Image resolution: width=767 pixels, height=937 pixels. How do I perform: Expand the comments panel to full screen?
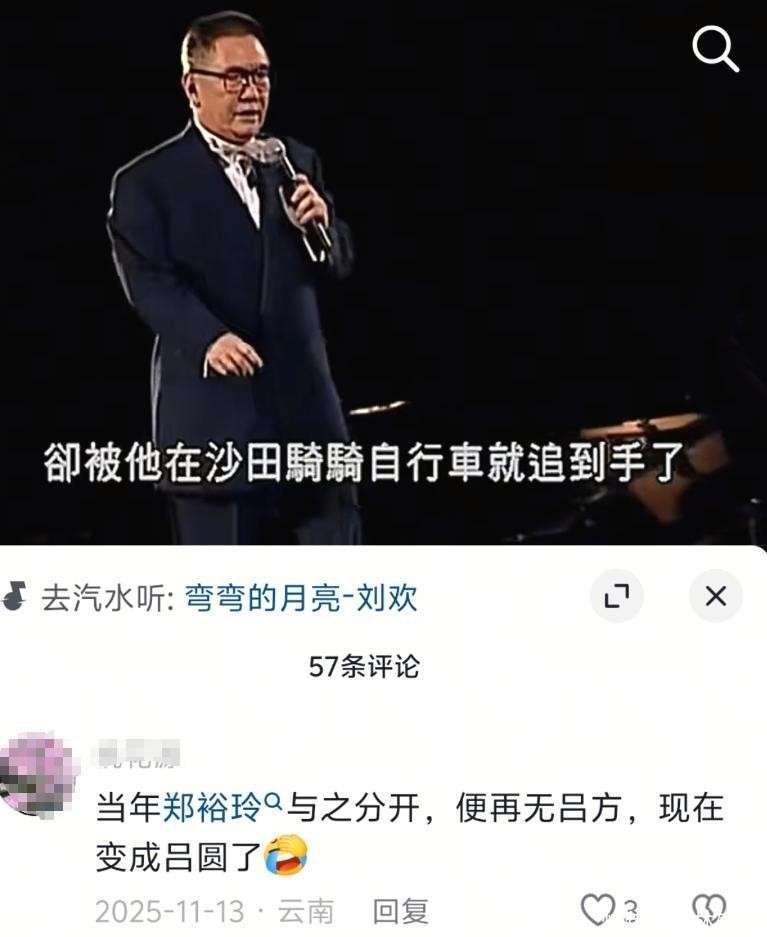[x=617, y=597]
